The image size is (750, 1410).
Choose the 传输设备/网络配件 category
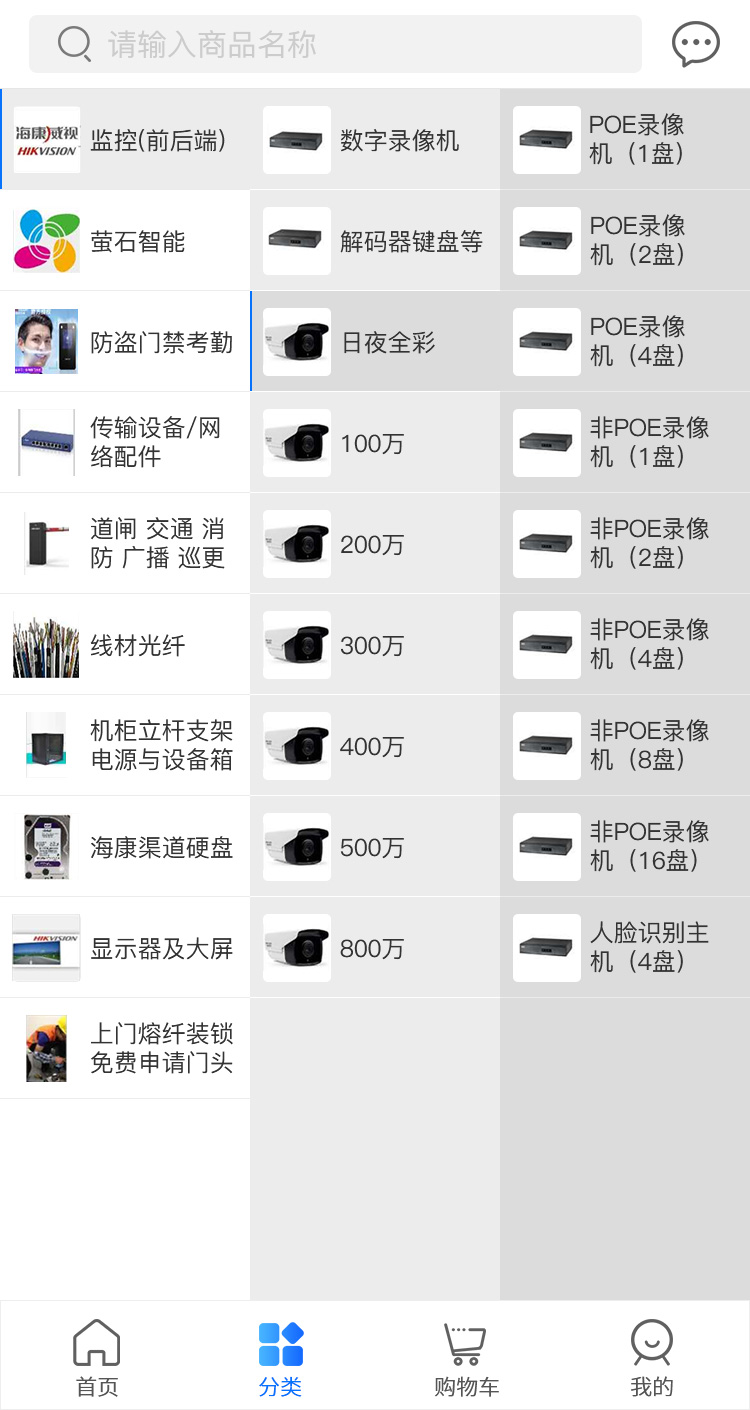click(125, 443)
